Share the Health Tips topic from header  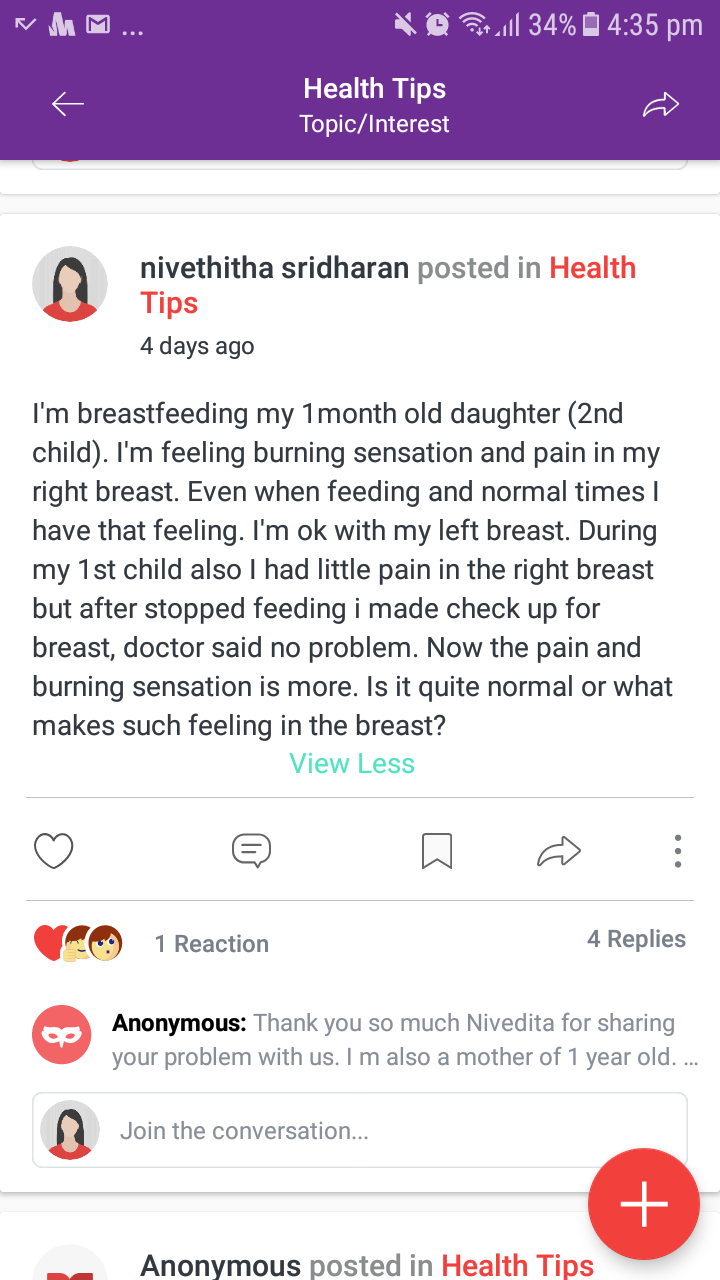click(660, 105)
